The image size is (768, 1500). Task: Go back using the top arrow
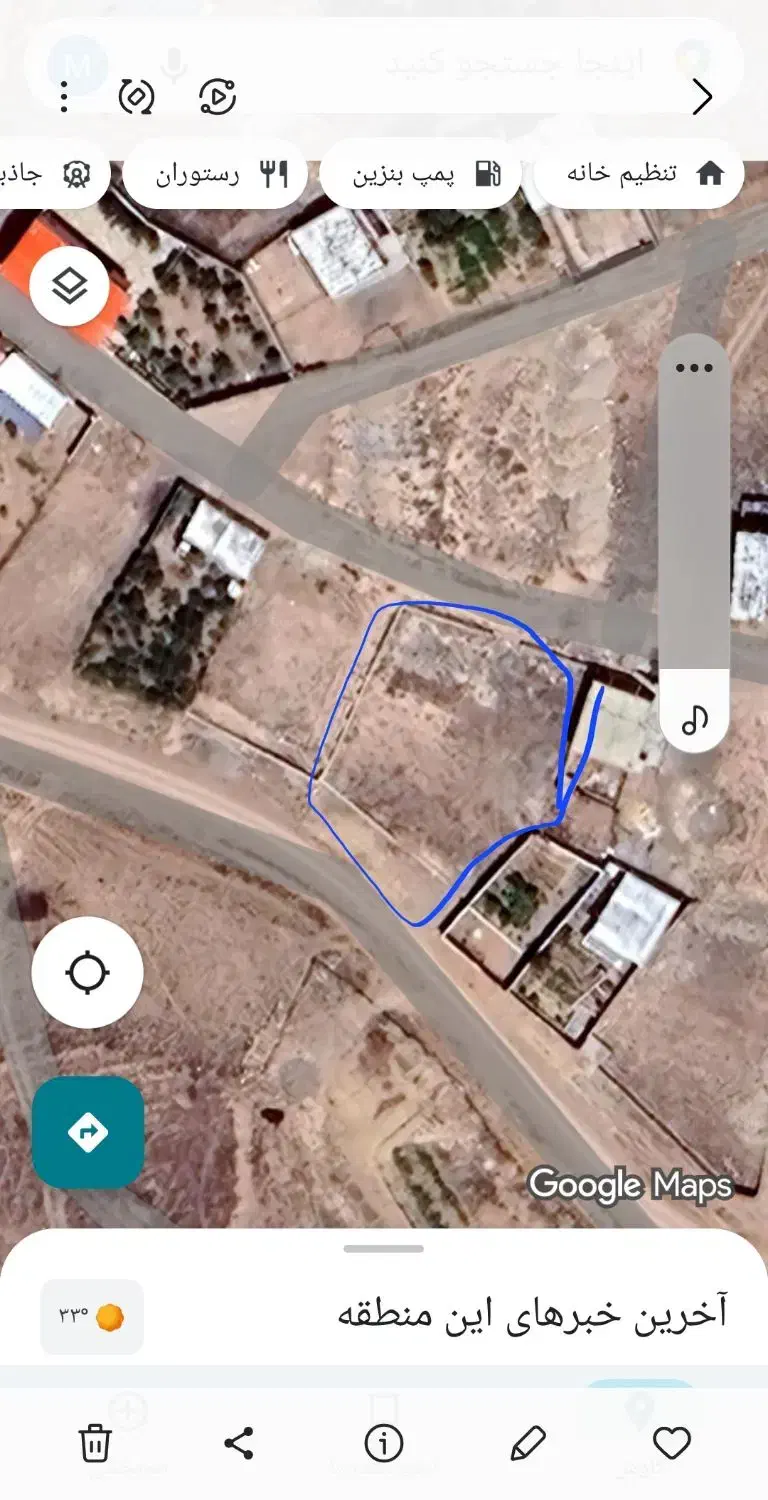click(702, 97)
